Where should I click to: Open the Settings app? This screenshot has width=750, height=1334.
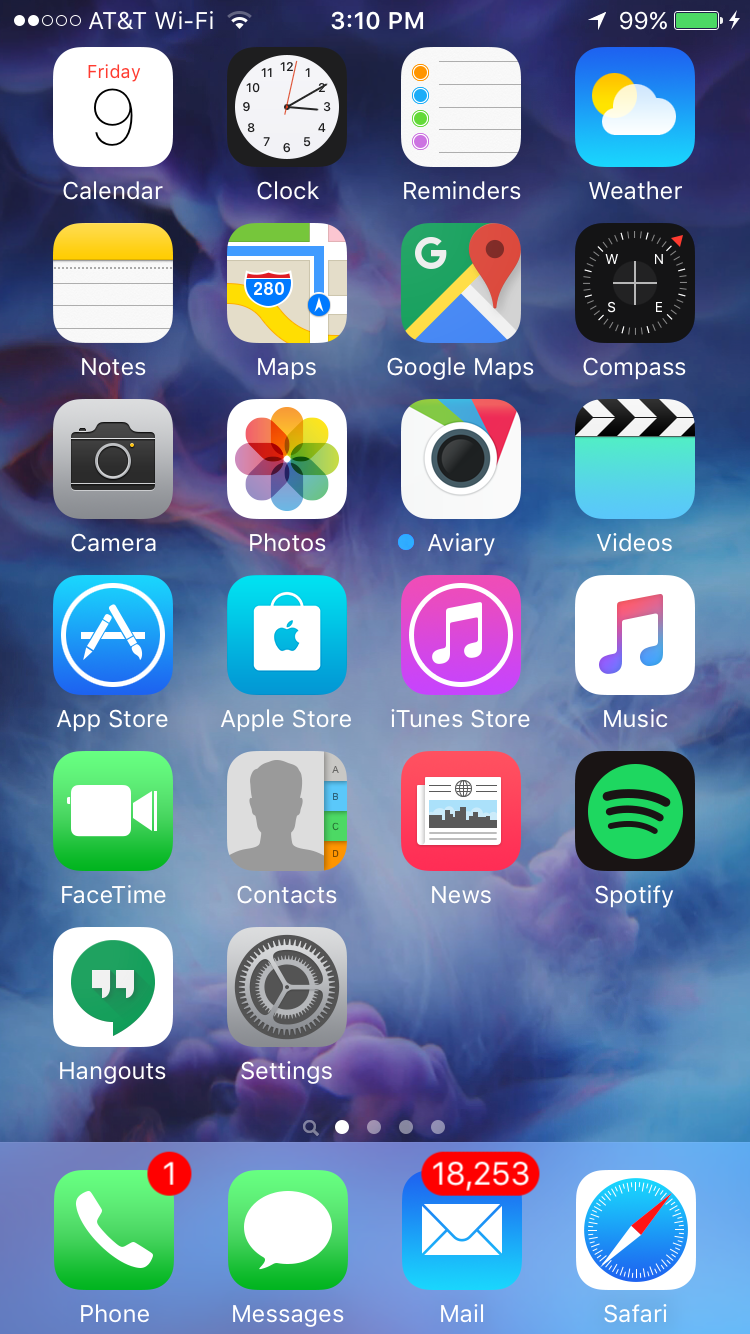pos(287,987)
